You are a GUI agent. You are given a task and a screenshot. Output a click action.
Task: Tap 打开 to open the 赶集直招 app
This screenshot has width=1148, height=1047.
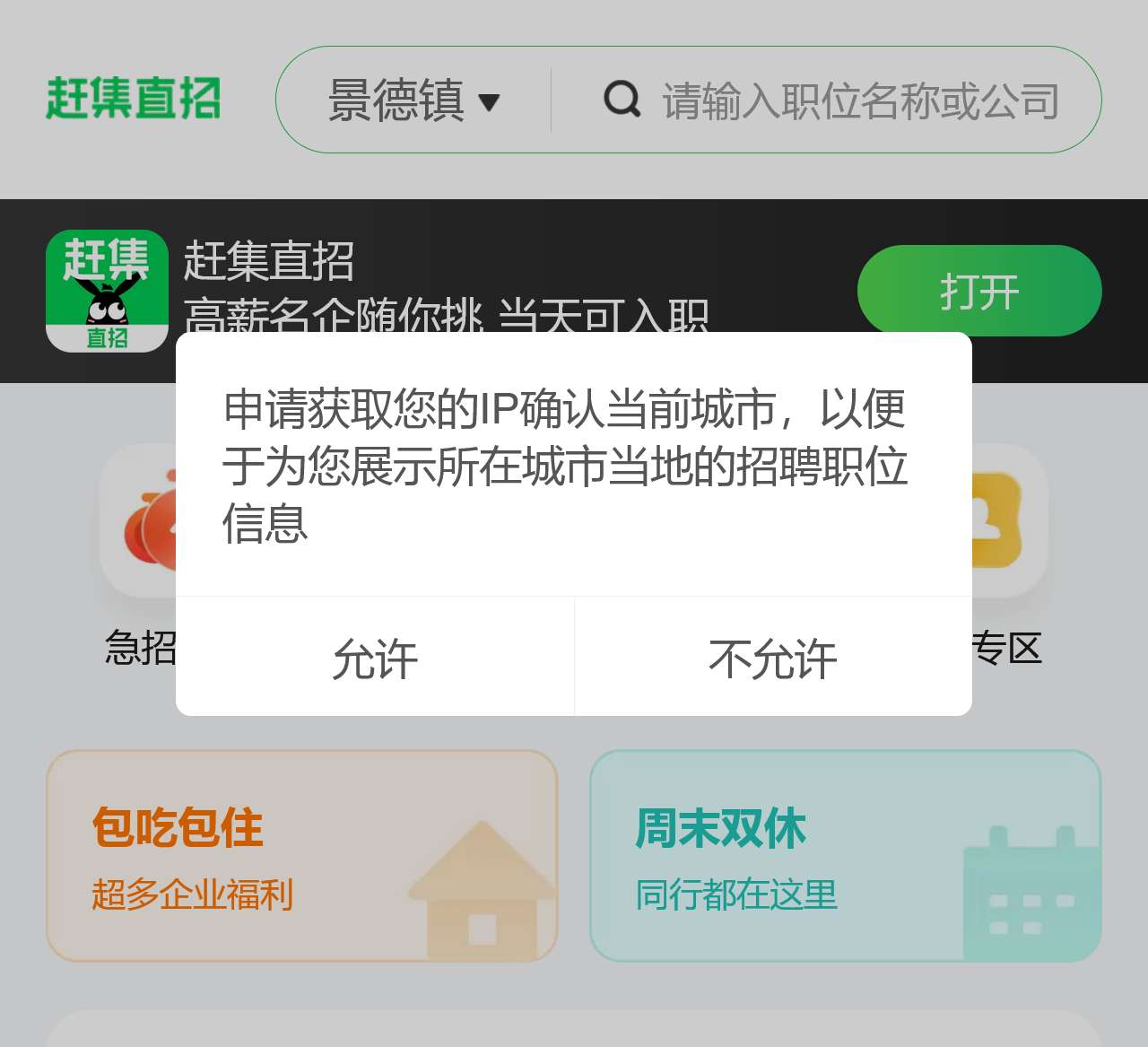[978, 291]
